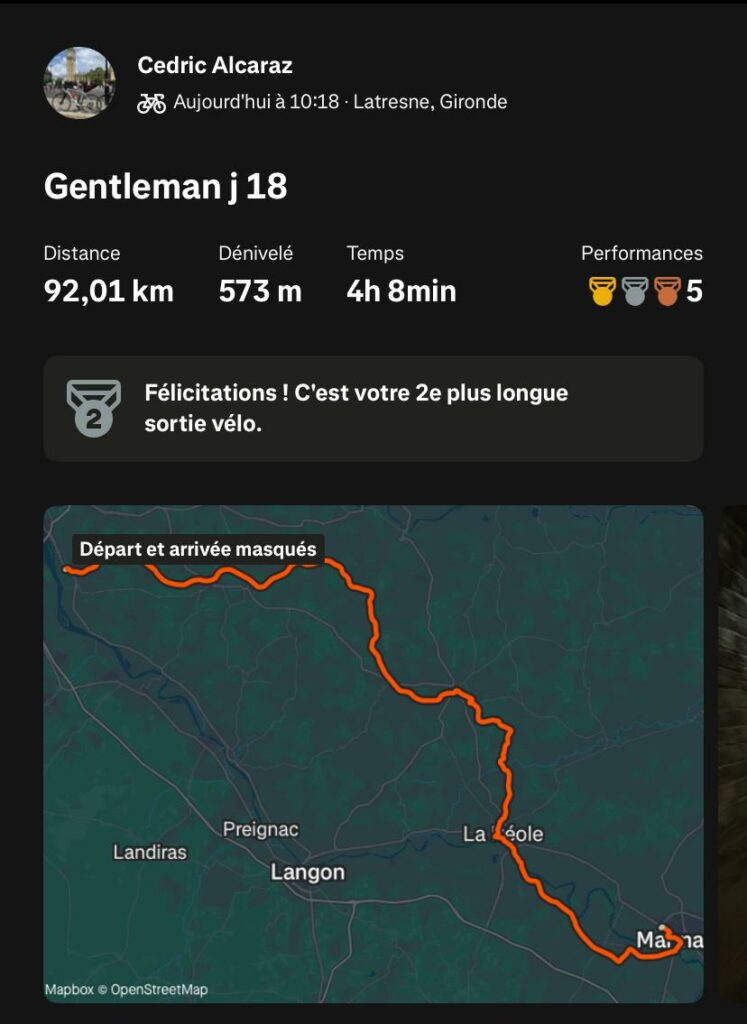Viewport: 747px width, 1024px height.
Task: Open the Cedric Alcaraz athlete name
Action: point(215,66)
